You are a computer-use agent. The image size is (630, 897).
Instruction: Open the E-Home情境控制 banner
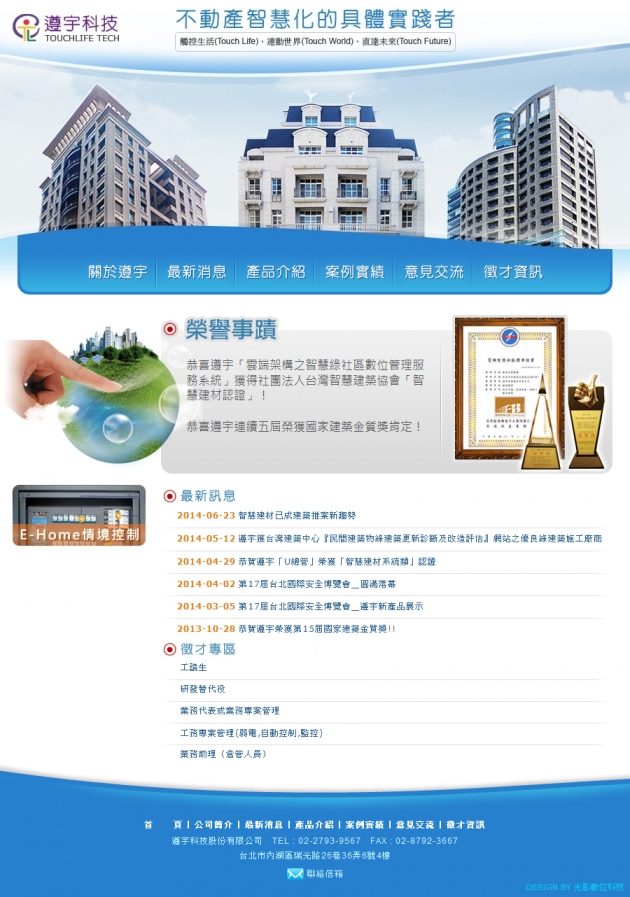point(79,517)
